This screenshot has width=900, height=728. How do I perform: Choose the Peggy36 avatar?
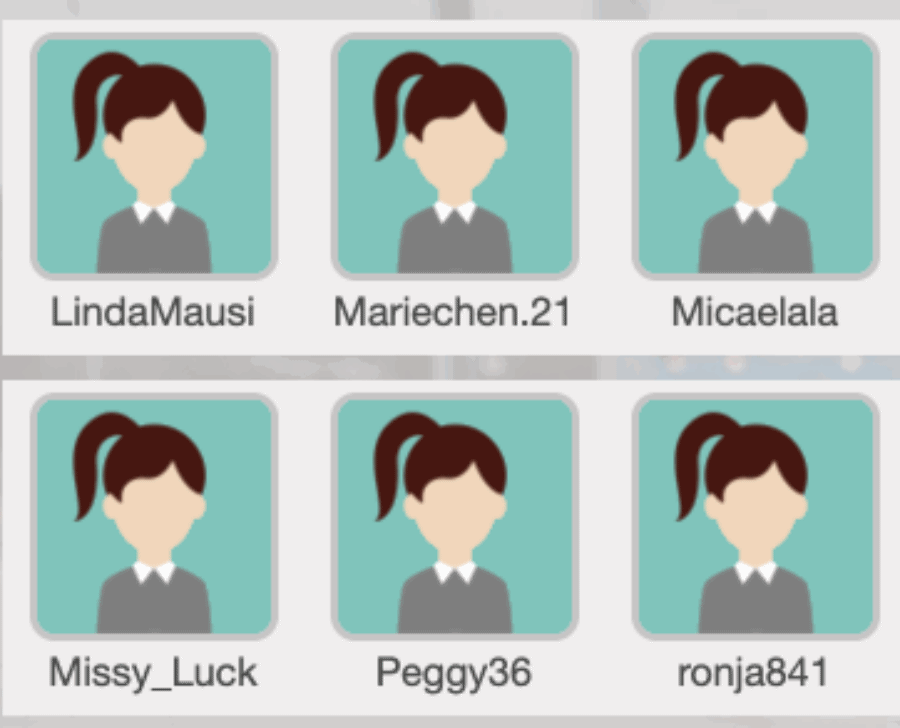pos(454,517)
